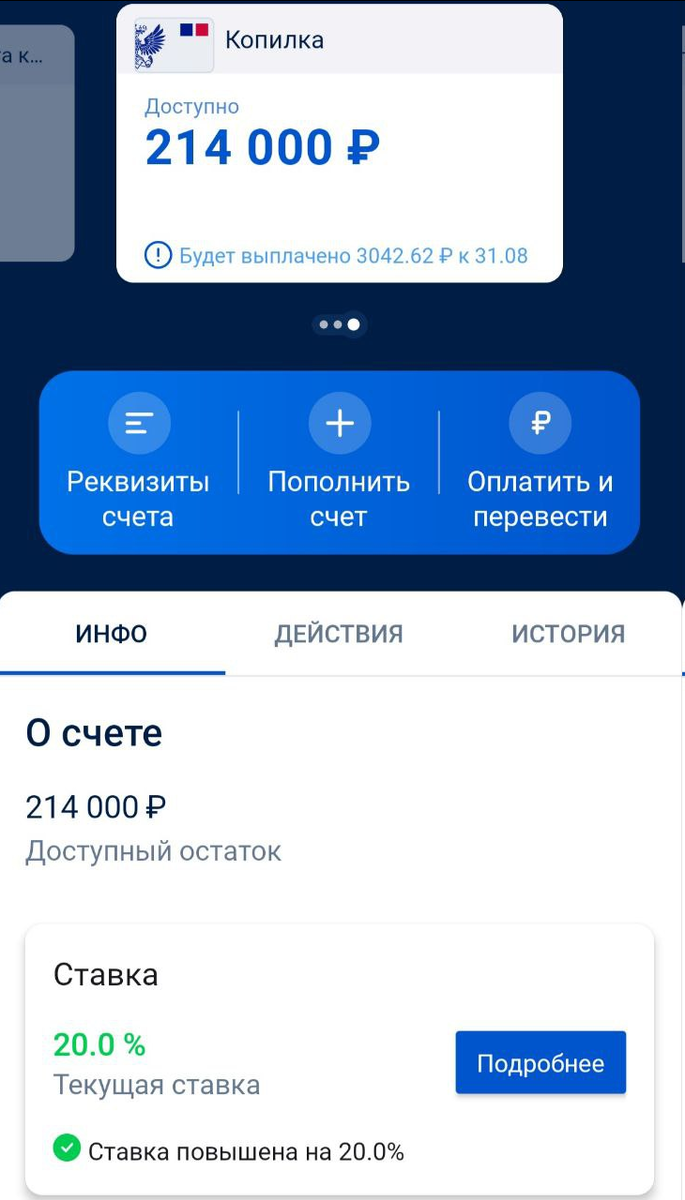Open the partially visible previous account card
Image resolution: width=685 pixels, height=1200 pixels.
37,143
